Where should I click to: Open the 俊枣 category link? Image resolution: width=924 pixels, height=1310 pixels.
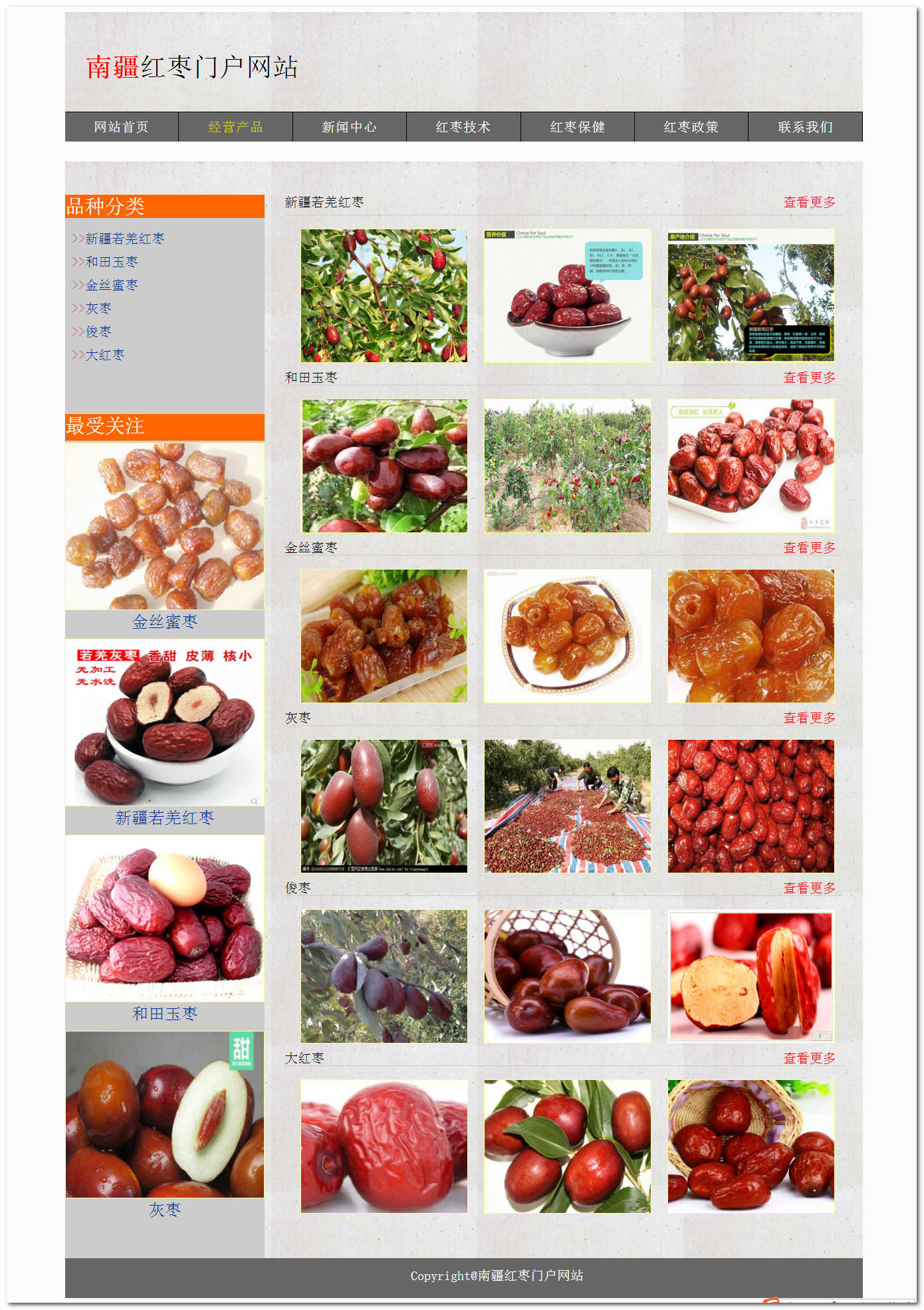(98, 332)
